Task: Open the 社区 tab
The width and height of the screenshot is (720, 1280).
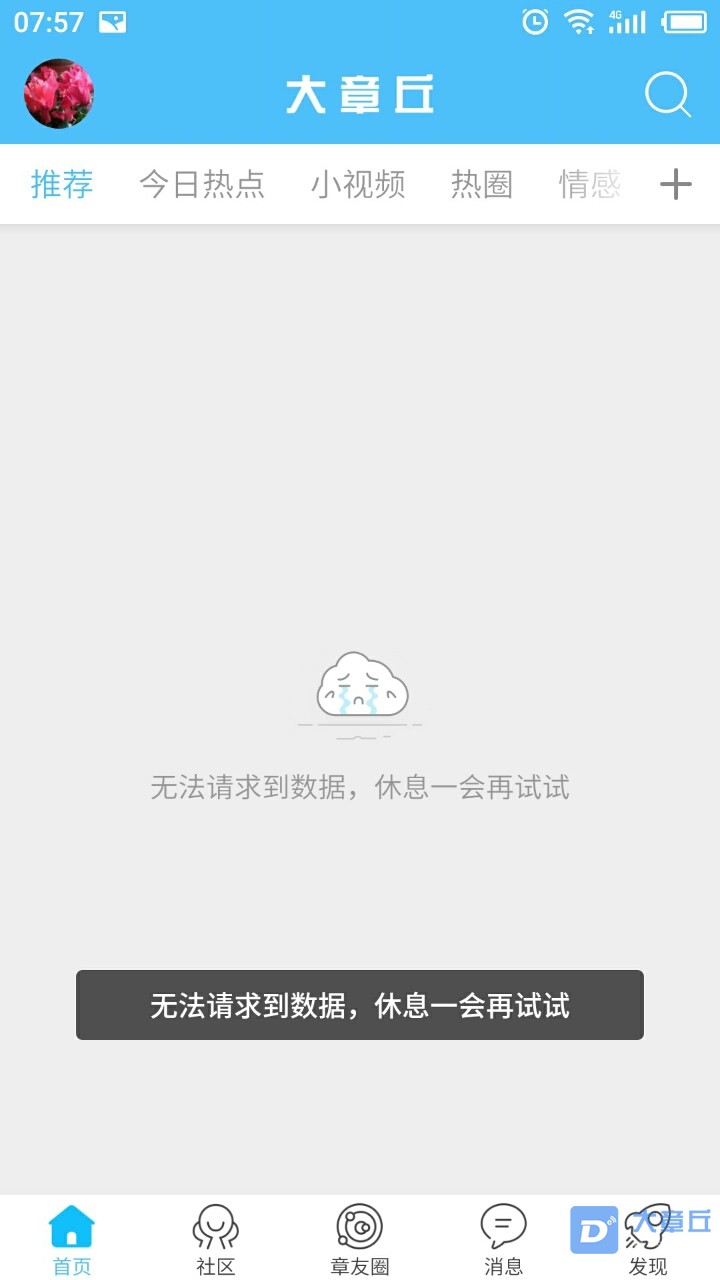Action: coord(216,1240)
